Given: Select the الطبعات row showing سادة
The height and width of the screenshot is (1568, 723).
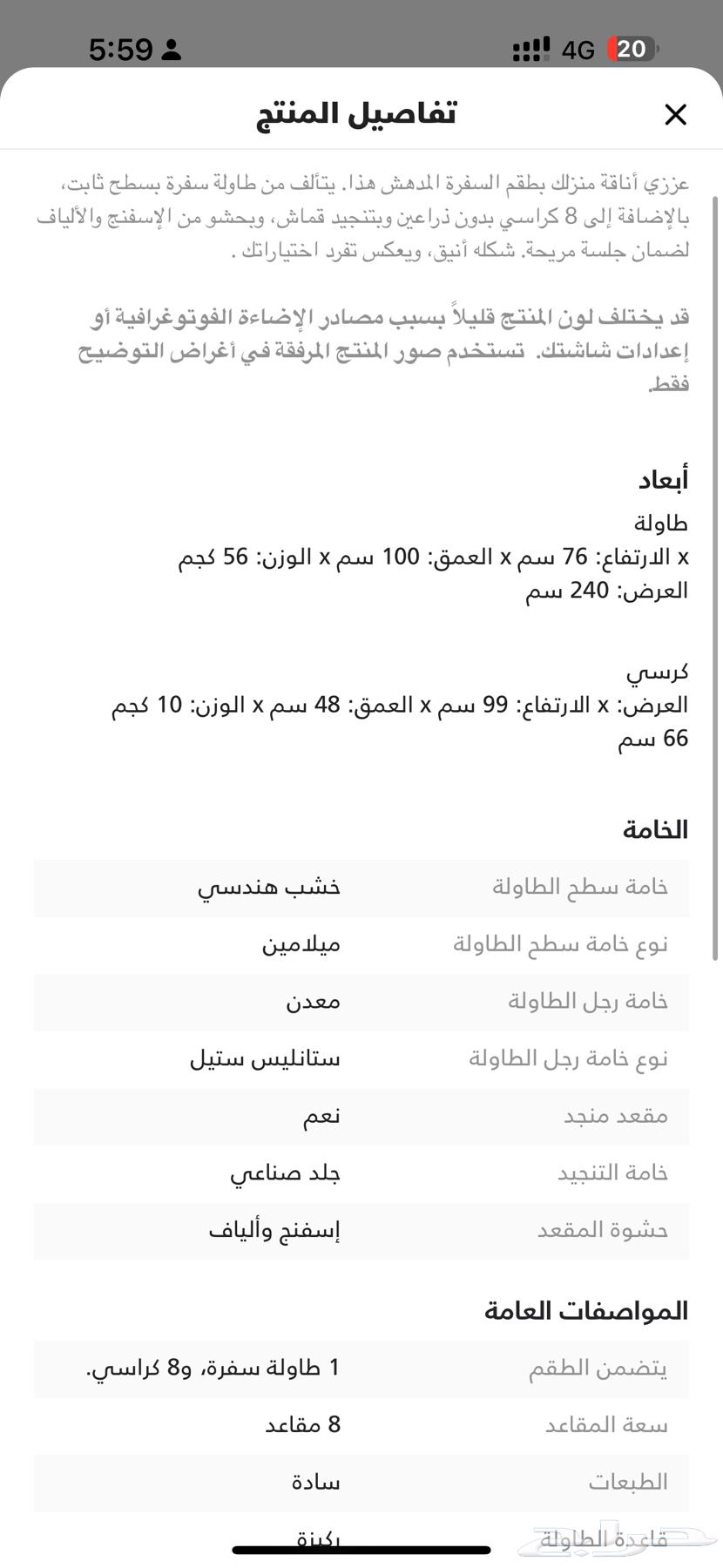Looking at the screenshot, I should tap(361, 1481).
